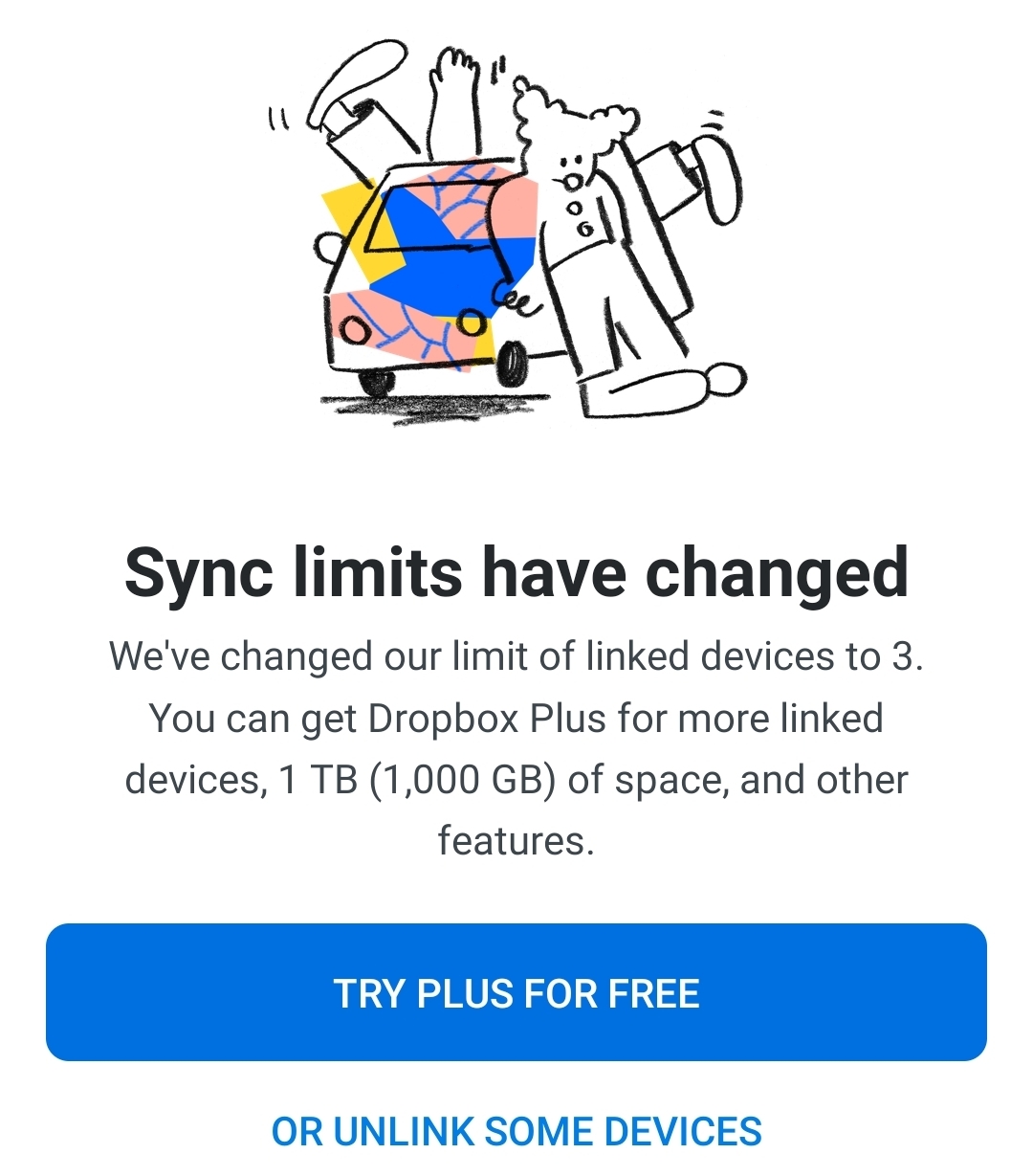Tap the Try Plus for Free button
The height and width of the screenshot is (1176, 1033).
tap(516, 992)
